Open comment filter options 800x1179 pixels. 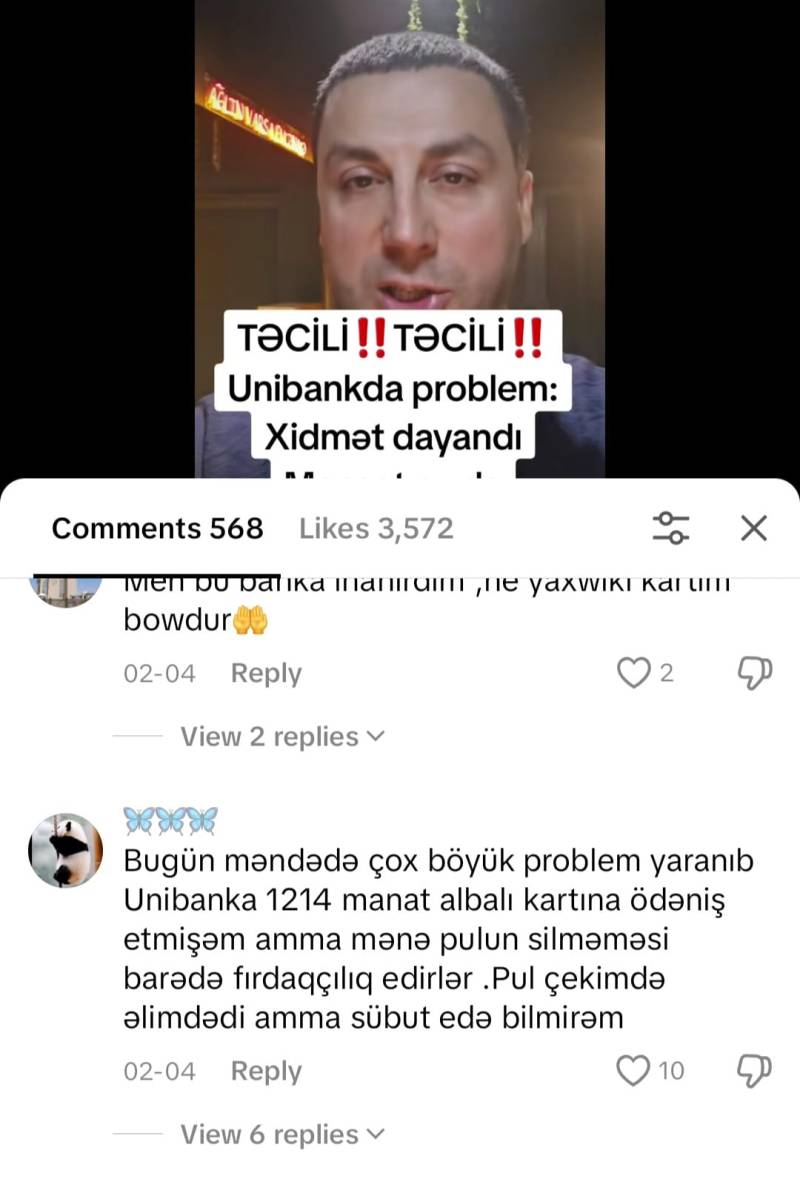tap(671, 528)
